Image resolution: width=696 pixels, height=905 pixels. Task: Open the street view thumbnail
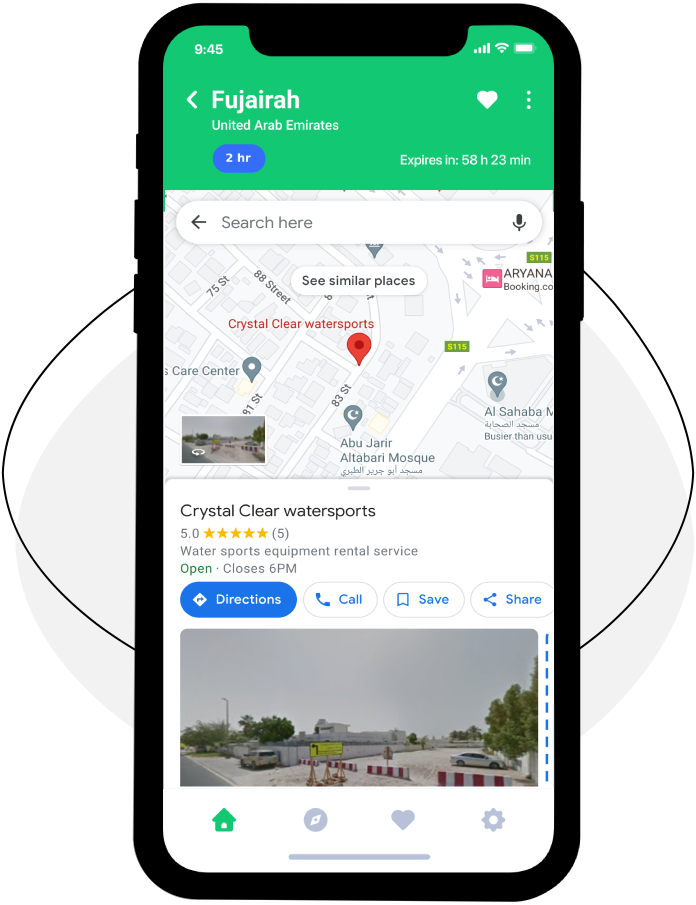pyautogui.click(x=223, y=440)
